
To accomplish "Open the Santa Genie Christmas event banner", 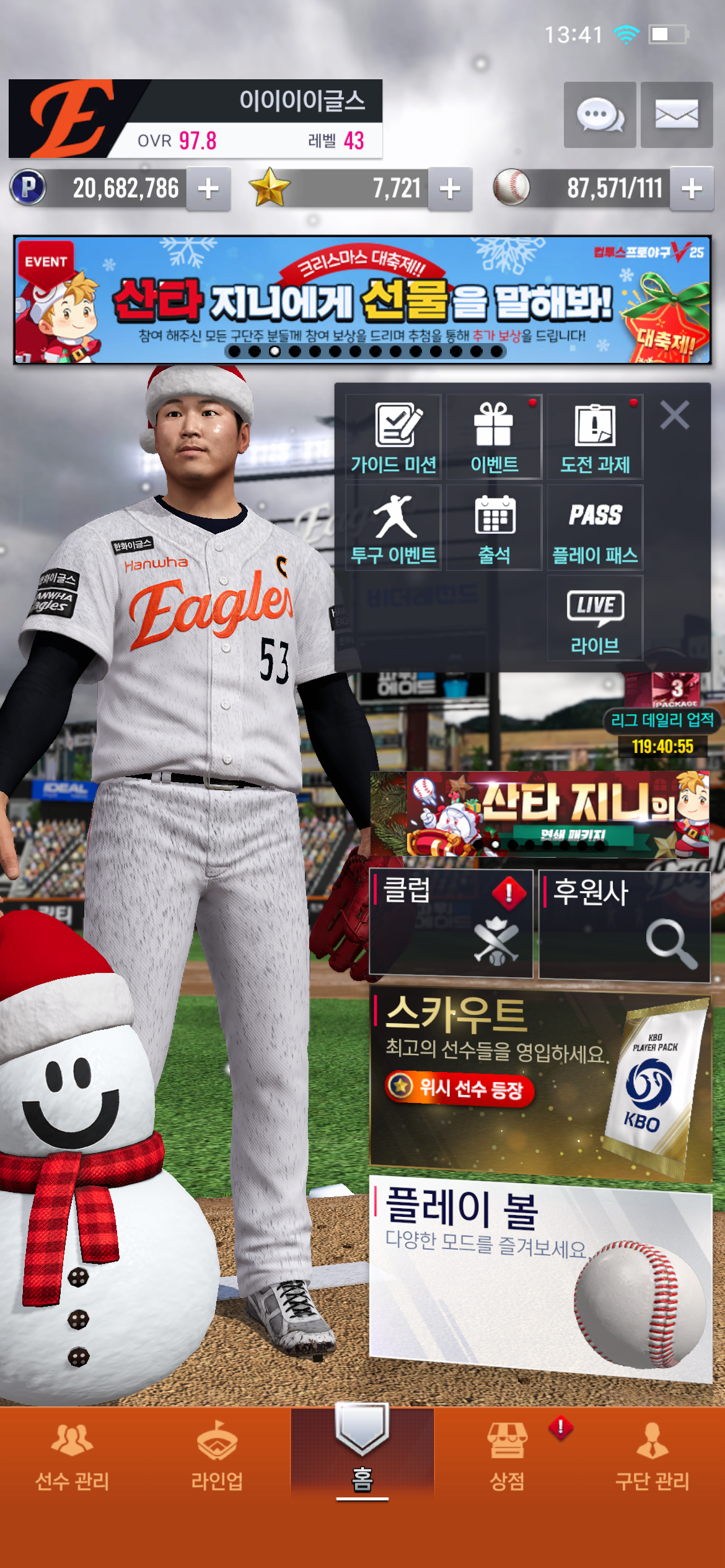I will pos(362,300).
